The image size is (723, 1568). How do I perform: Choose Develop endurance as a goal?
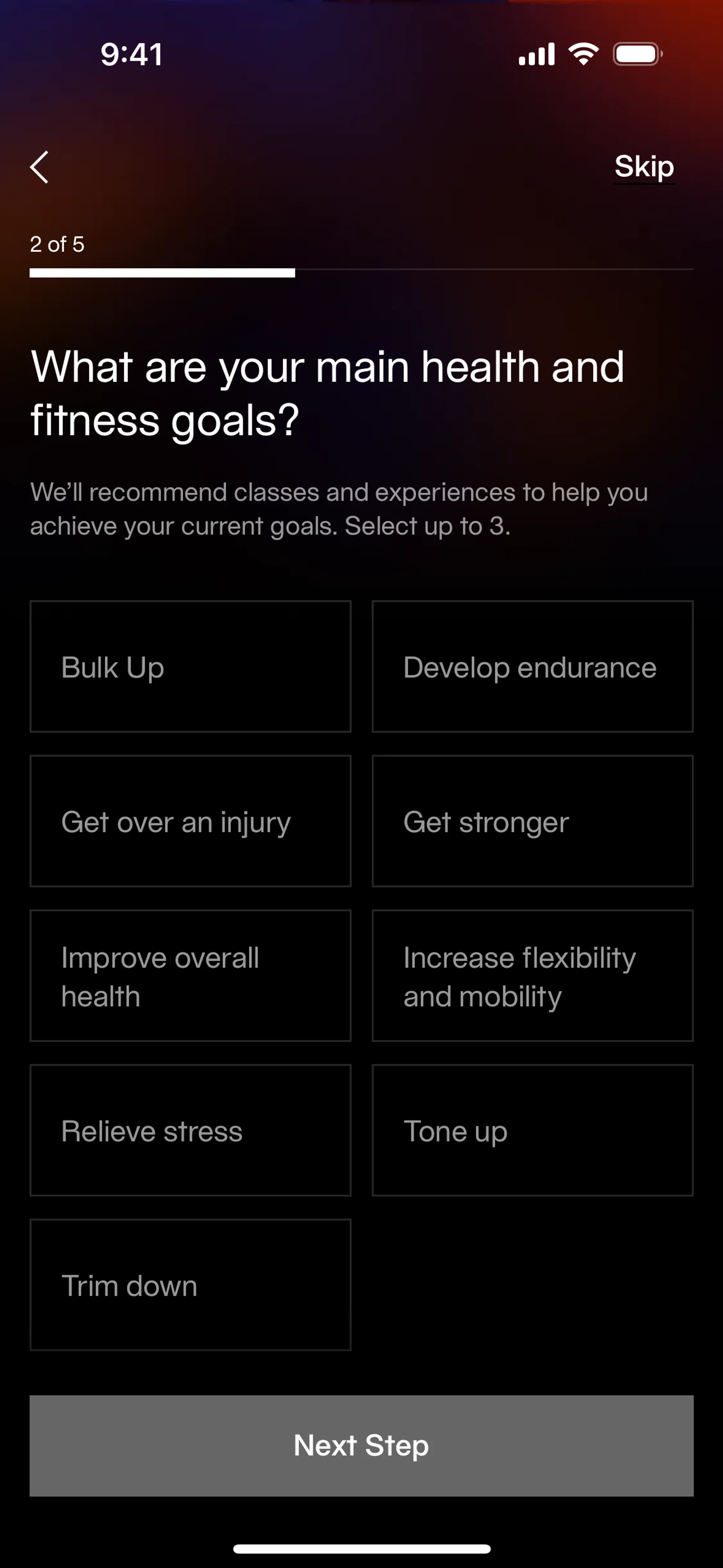tap(532, 666)
